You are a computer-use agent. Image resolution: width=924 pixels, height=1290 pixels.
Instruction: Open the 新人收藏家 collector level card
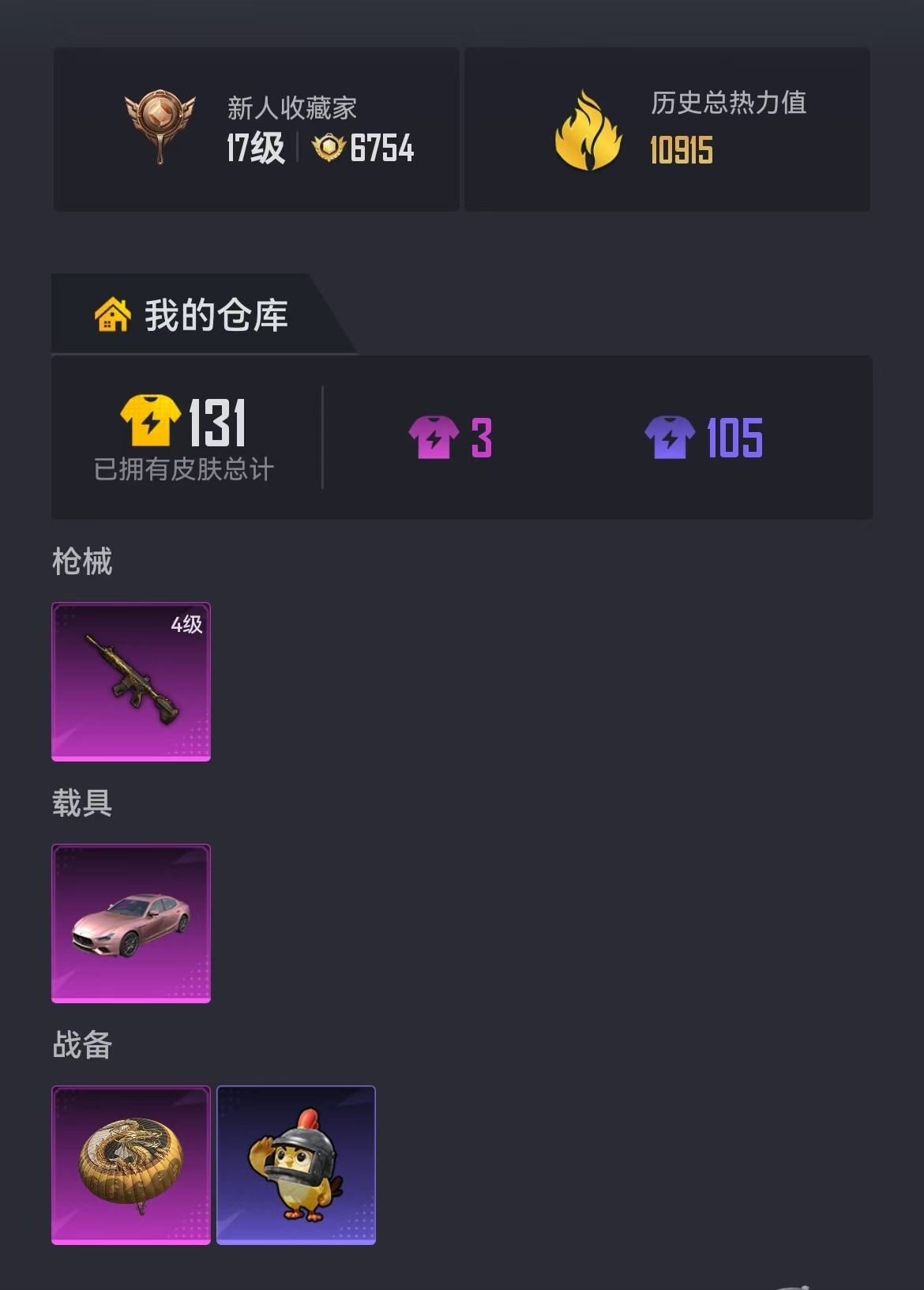[x=256, y=130]
